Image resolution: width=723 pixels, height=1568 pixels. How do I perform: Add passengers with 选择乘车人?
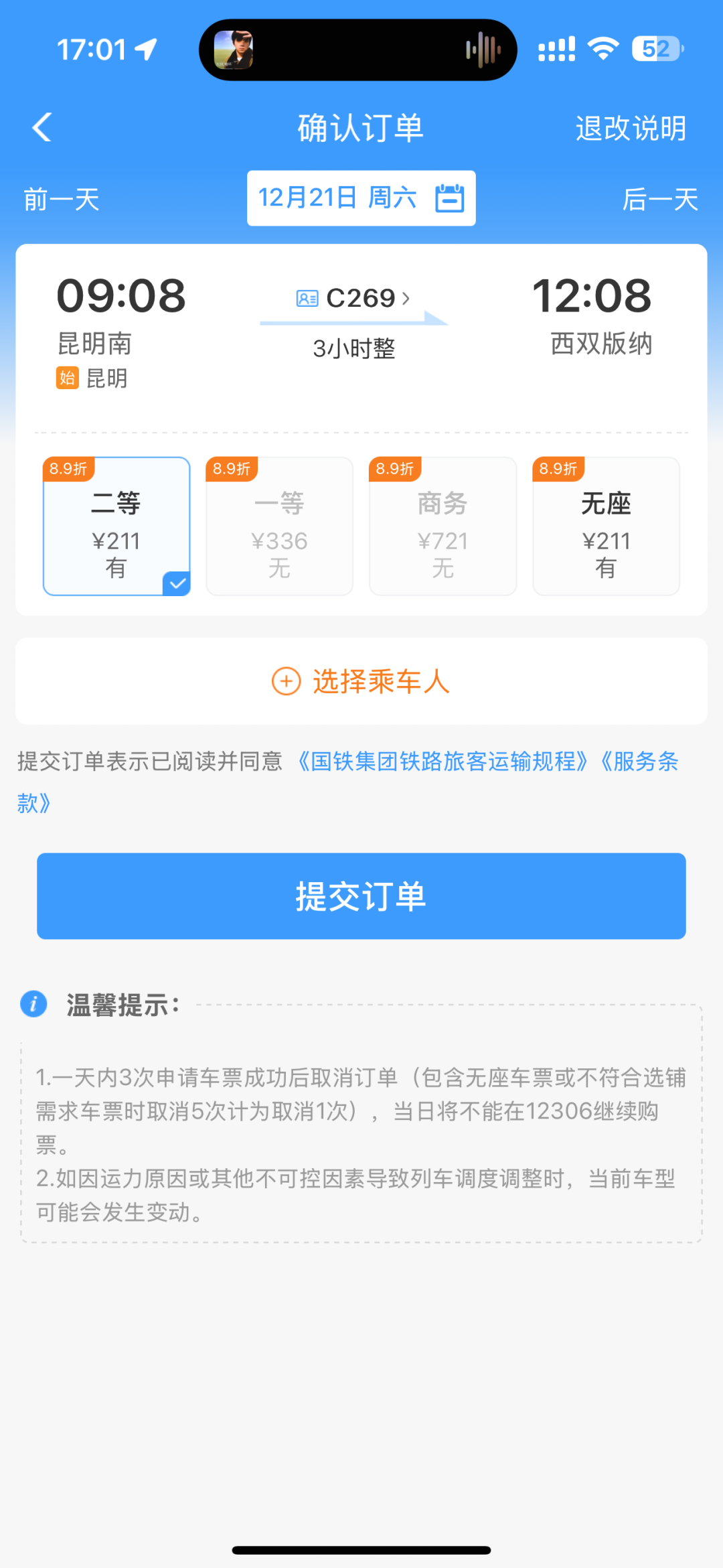tap(361, 681)
